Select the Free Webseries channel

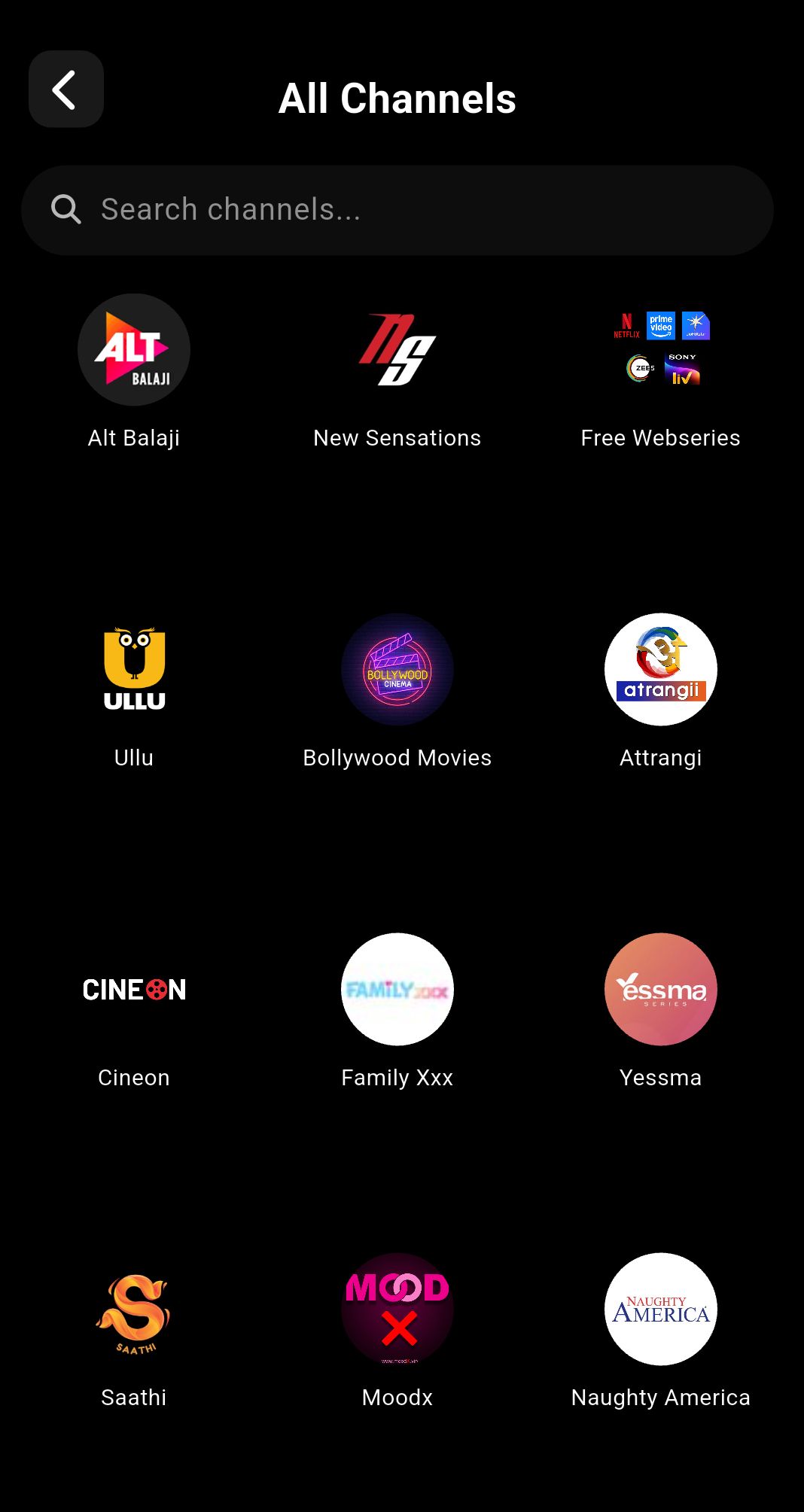(x=660, y=350)
